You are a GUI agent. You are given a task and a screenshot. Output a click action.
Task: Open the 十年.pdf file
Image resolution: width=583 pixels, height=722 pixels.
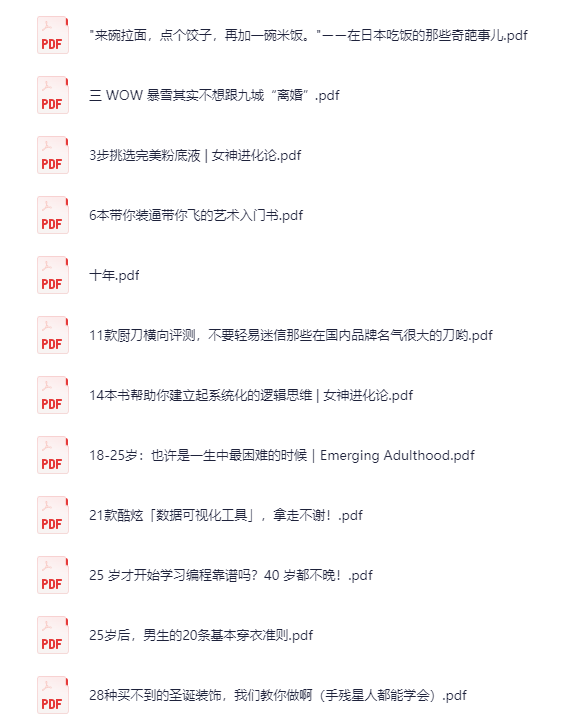click(114, 275)
